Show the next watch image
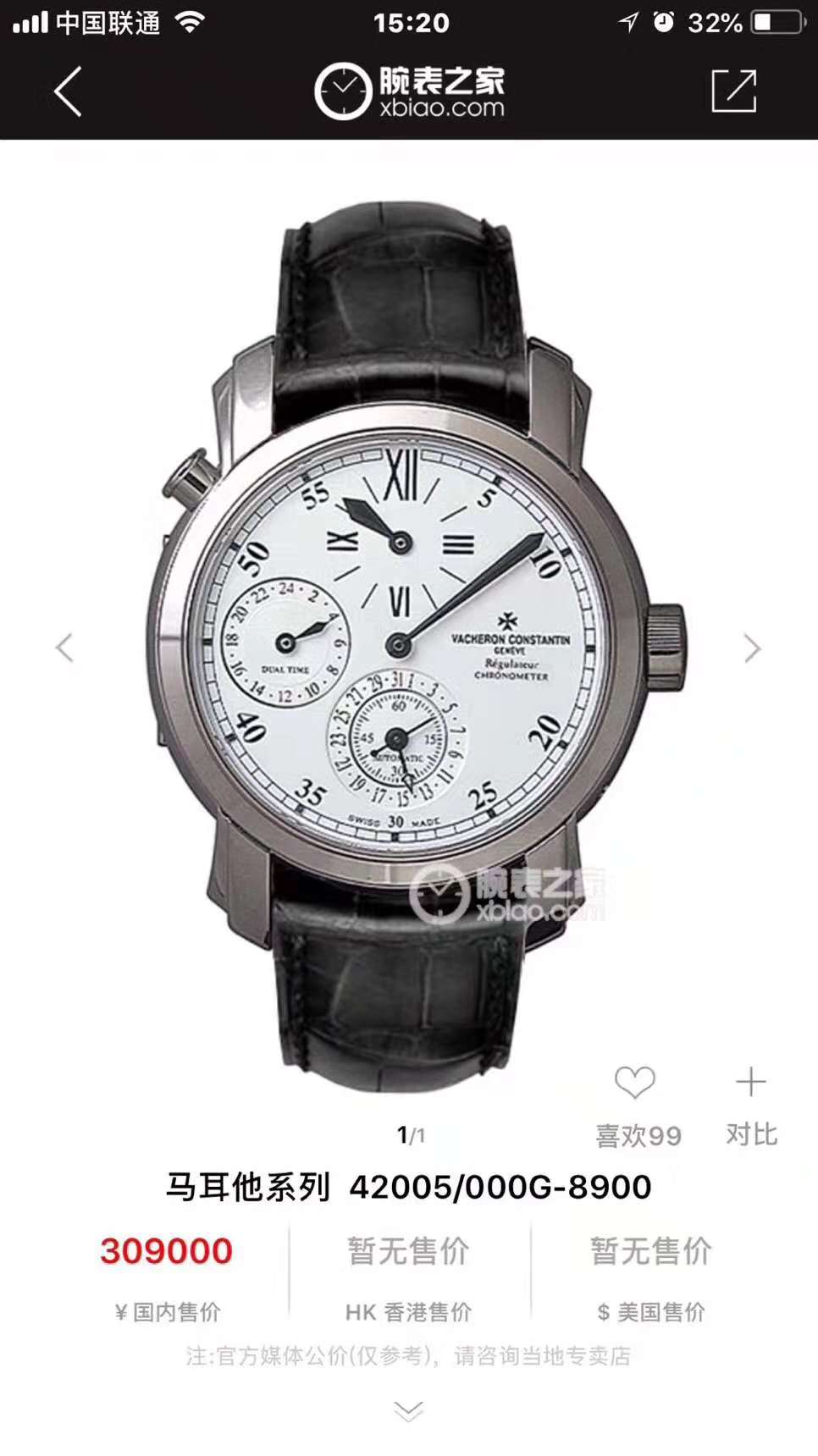The width and height of the screenshot is (818, 1456). (752, 648)
